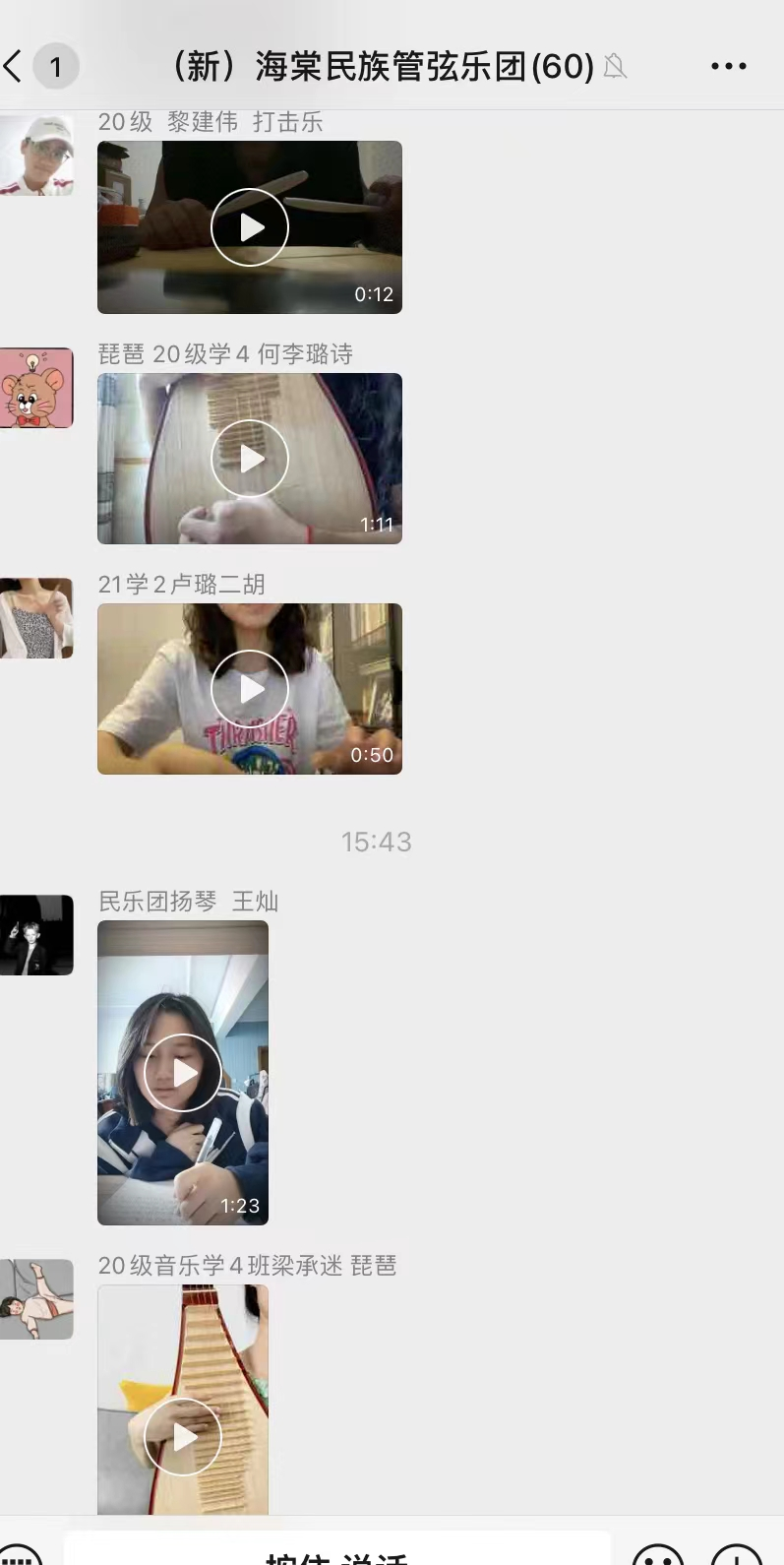Play 王灿's 1:23 yangqin video
This screenshot has width=784, height=1565.
tap(183, 1073)
